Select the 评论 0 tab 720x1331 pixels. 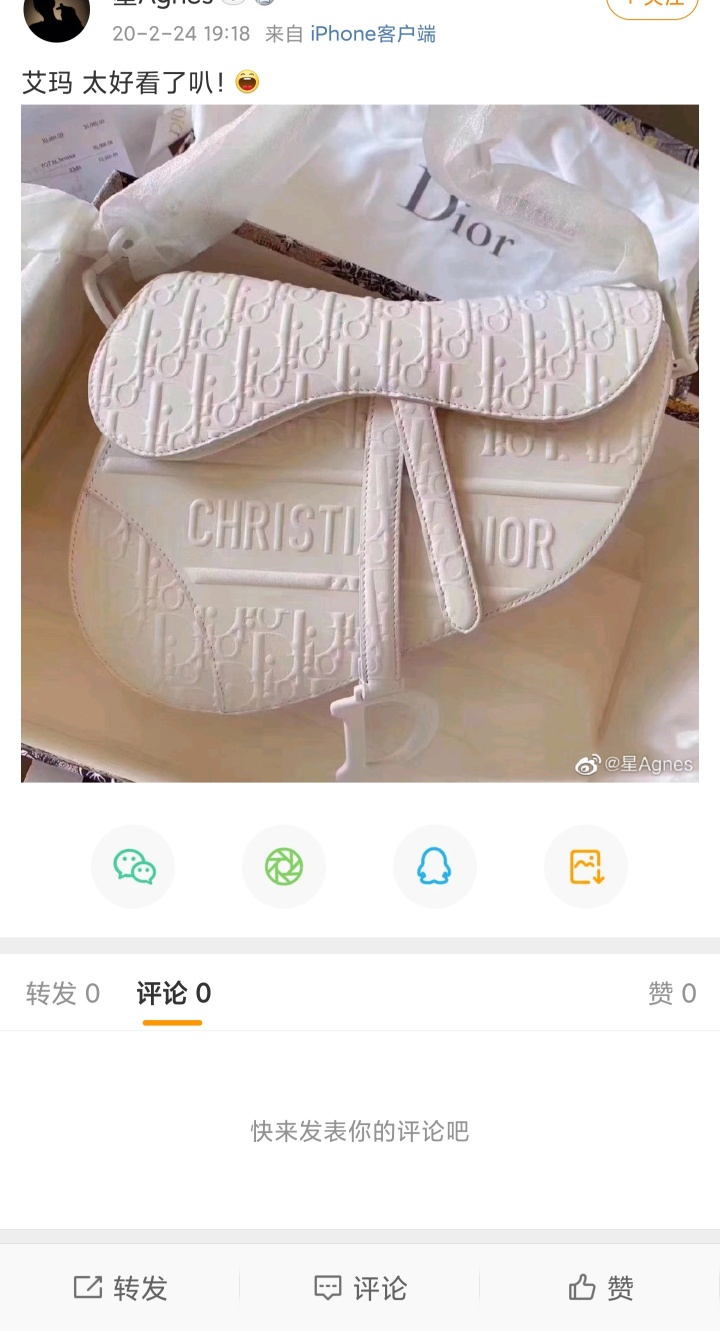(x=173, y=993)
